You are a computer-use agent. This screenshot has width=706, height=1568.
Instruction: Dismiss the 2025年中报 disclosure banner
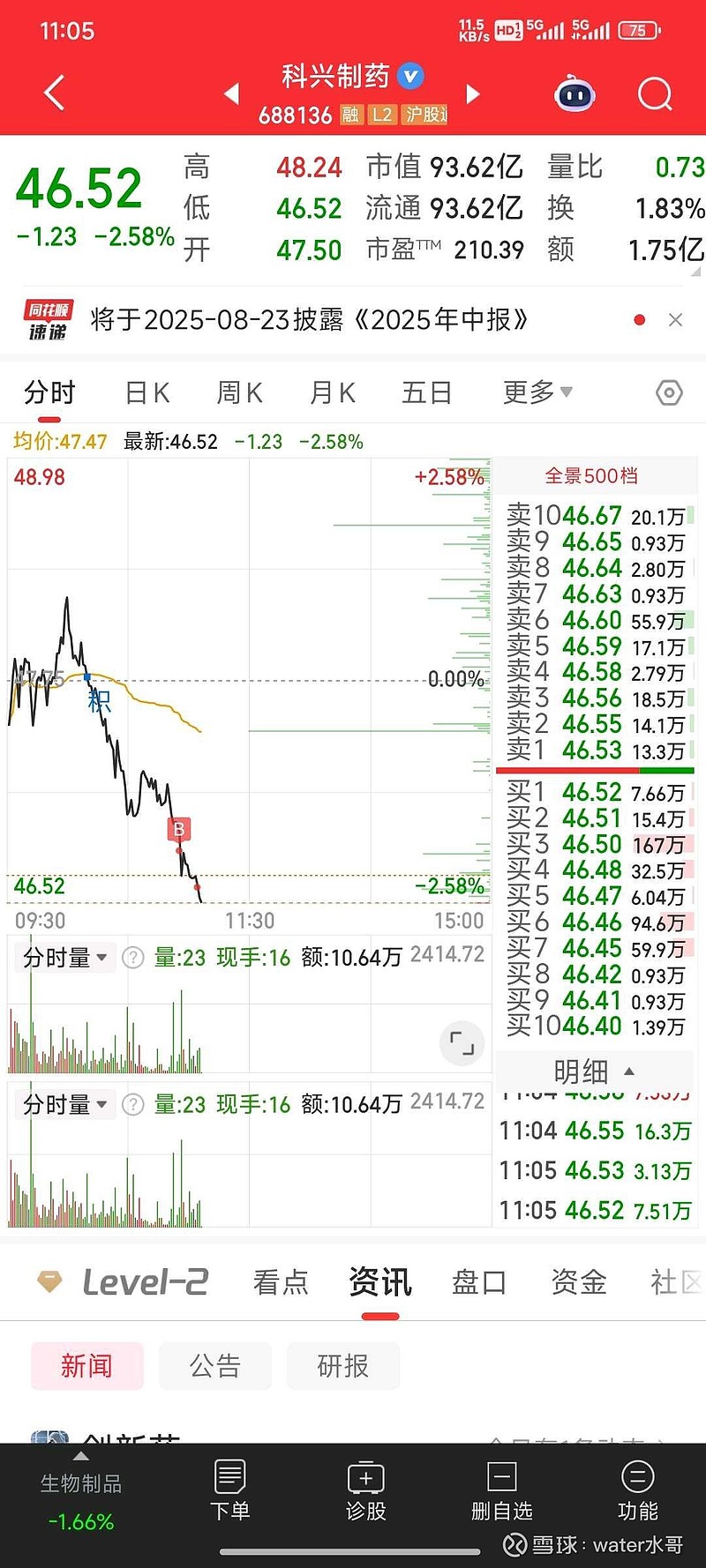tap(676, 320)
